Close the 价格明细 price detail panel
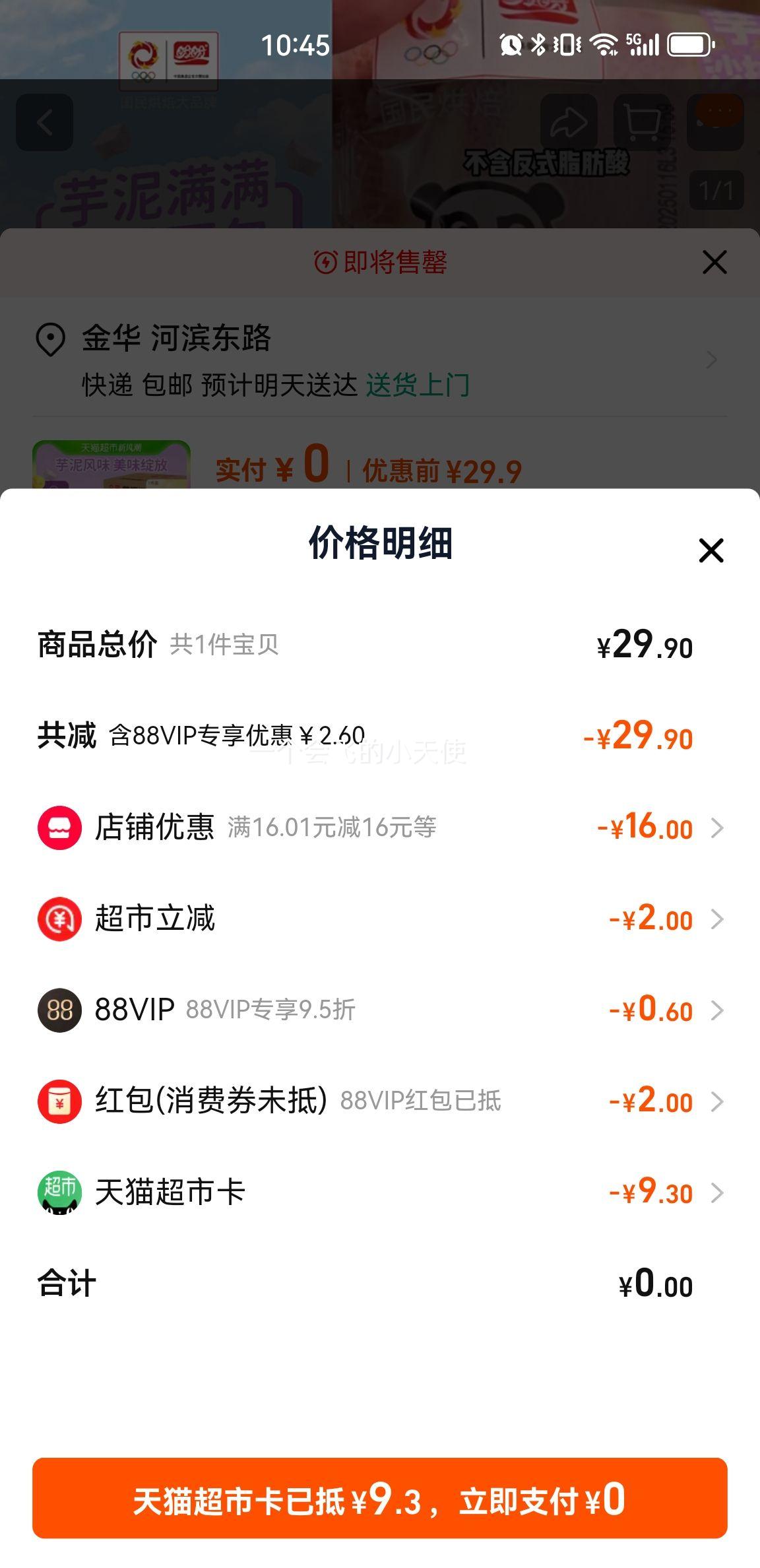The width and height of the screenshot is (760, 1568). click(711, 551)
